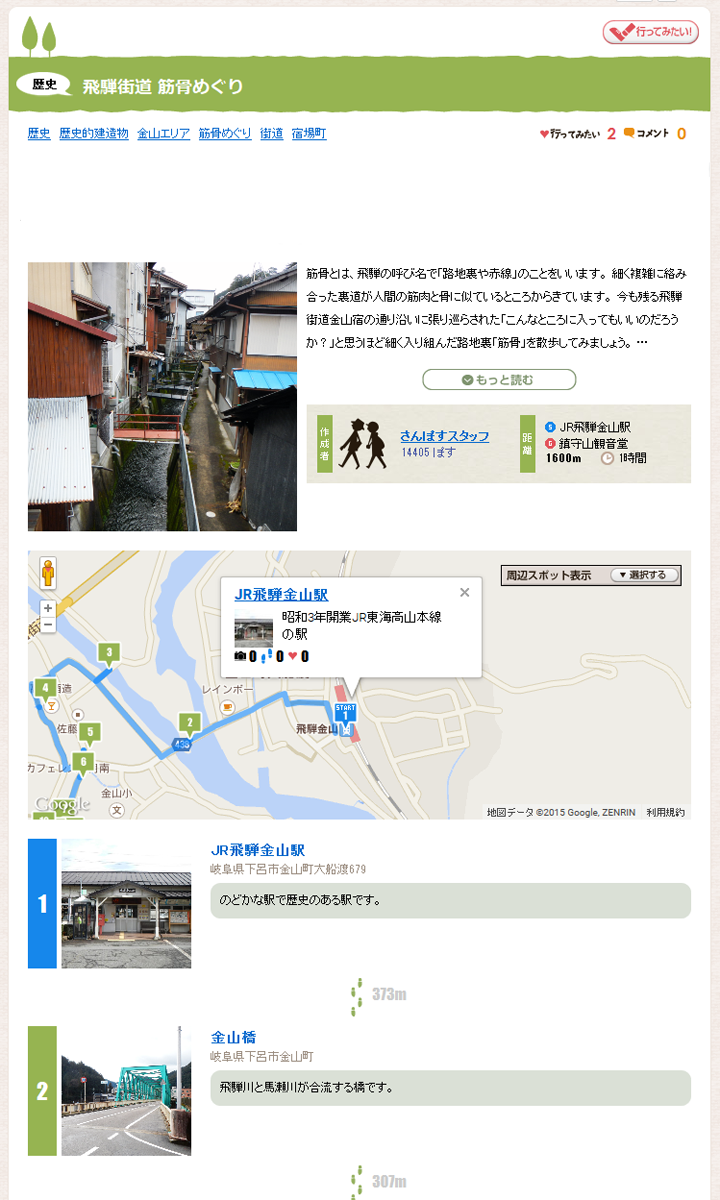Expand description with the もっと読む button

[x=498, y=380]
